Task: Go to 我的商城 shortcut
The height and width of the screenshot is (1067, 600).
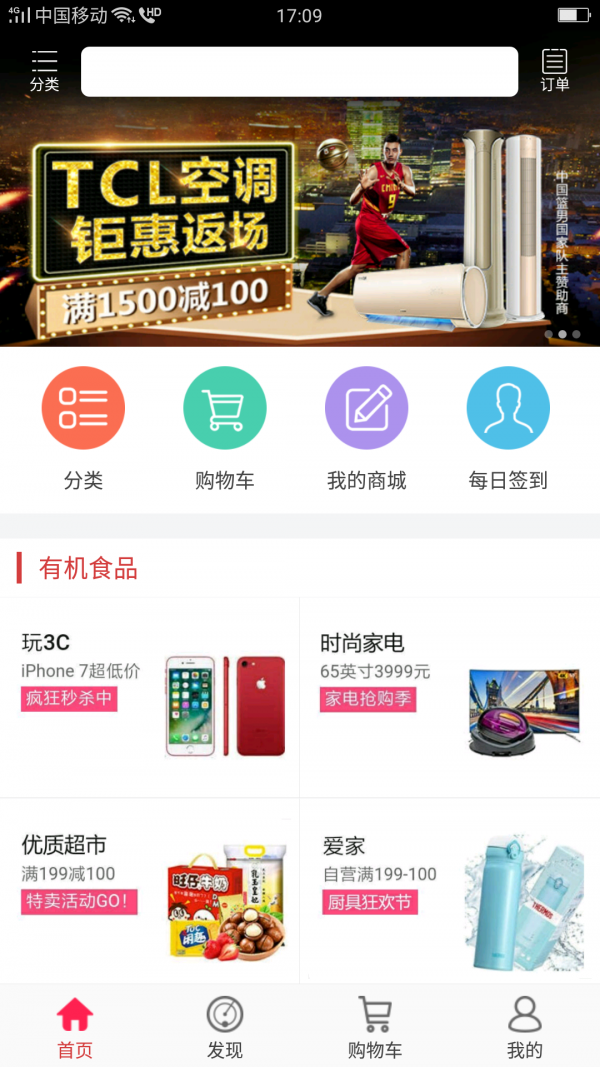Action: click(366, 408)
